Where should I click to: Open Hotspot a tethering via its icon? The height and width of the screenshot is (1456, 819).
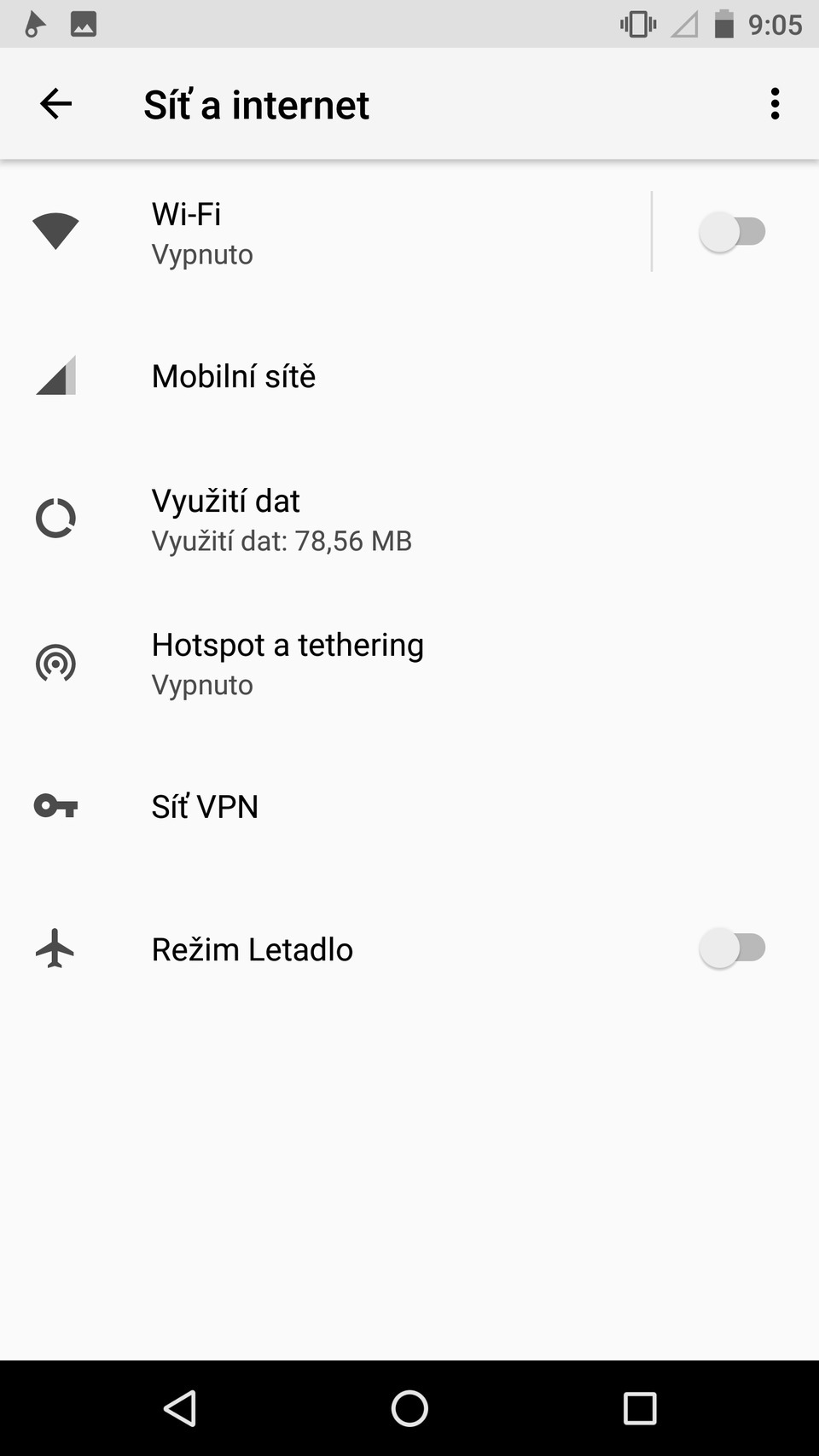(x=55, y=663)
